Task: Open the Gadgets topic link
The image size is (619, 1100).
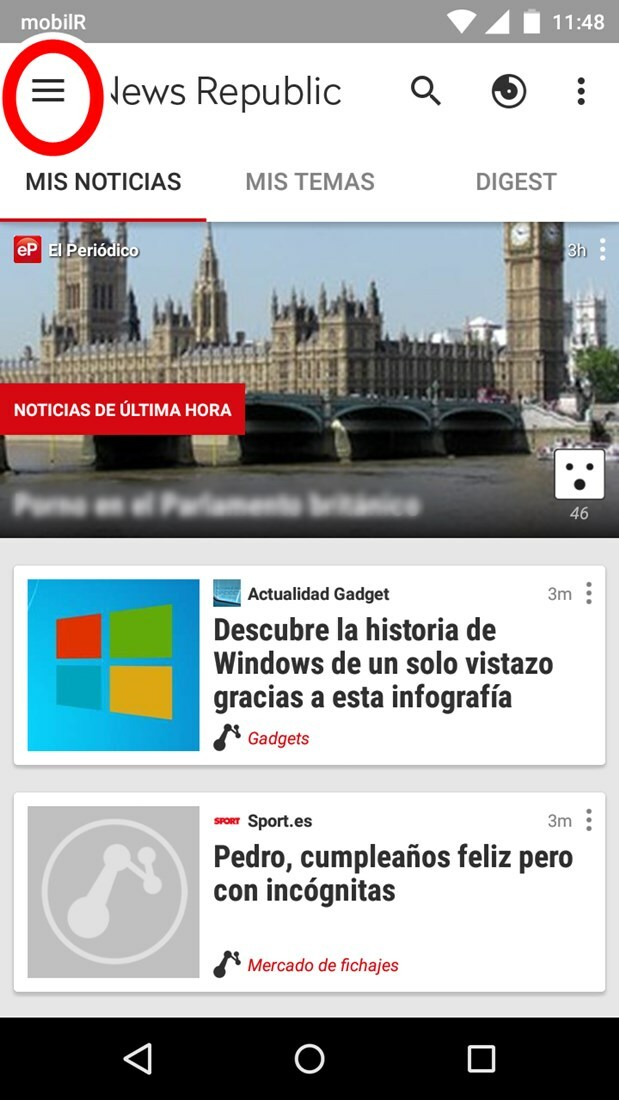Action: [278, 739]
